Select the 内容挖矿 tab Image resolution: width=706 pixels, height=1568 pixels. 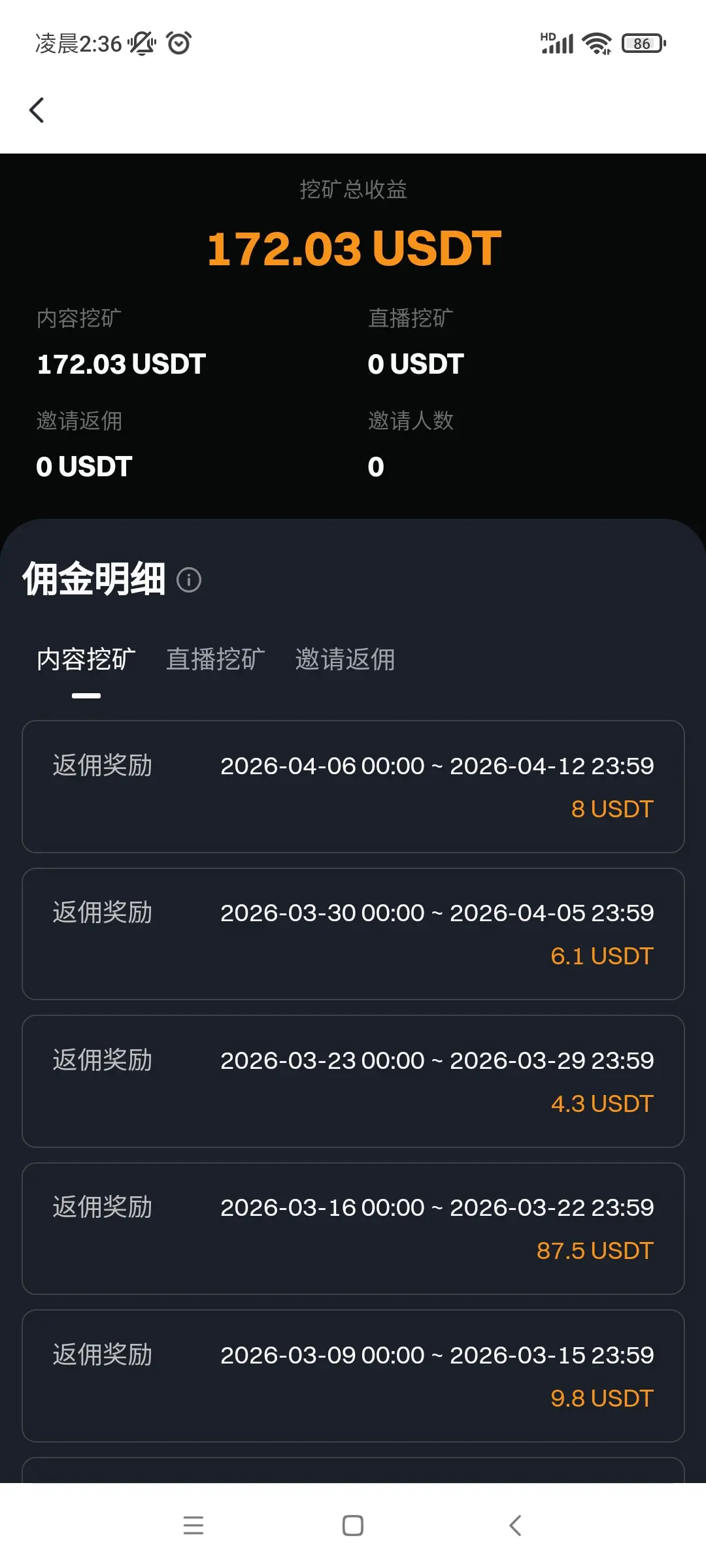pyautogui.click(x=86, y=659)
